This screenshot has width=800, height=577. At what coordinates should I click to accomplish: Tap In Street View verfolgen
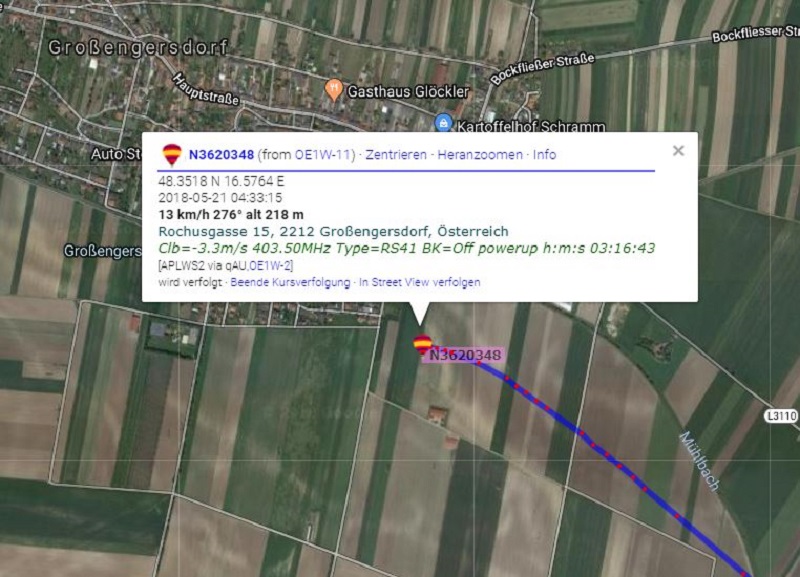pyautogui.click(x=420, y=282)
